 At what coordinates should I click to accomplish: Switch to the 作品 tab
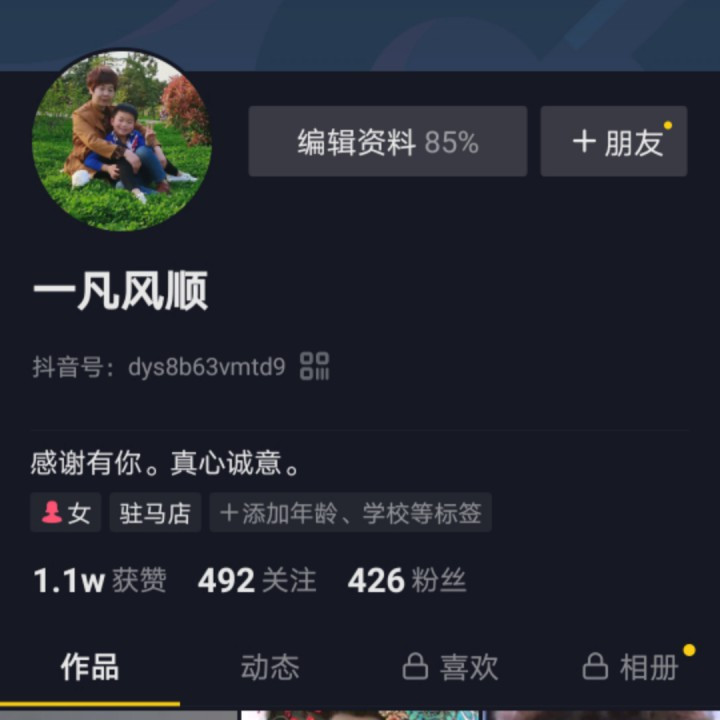(x=90, y=667)
